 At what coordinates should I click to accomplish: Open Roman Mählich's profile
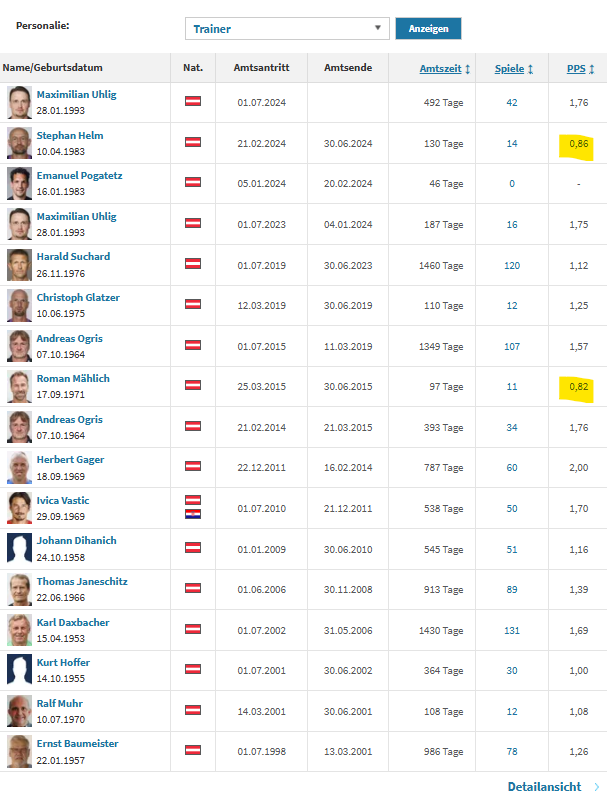pos(73,378)
